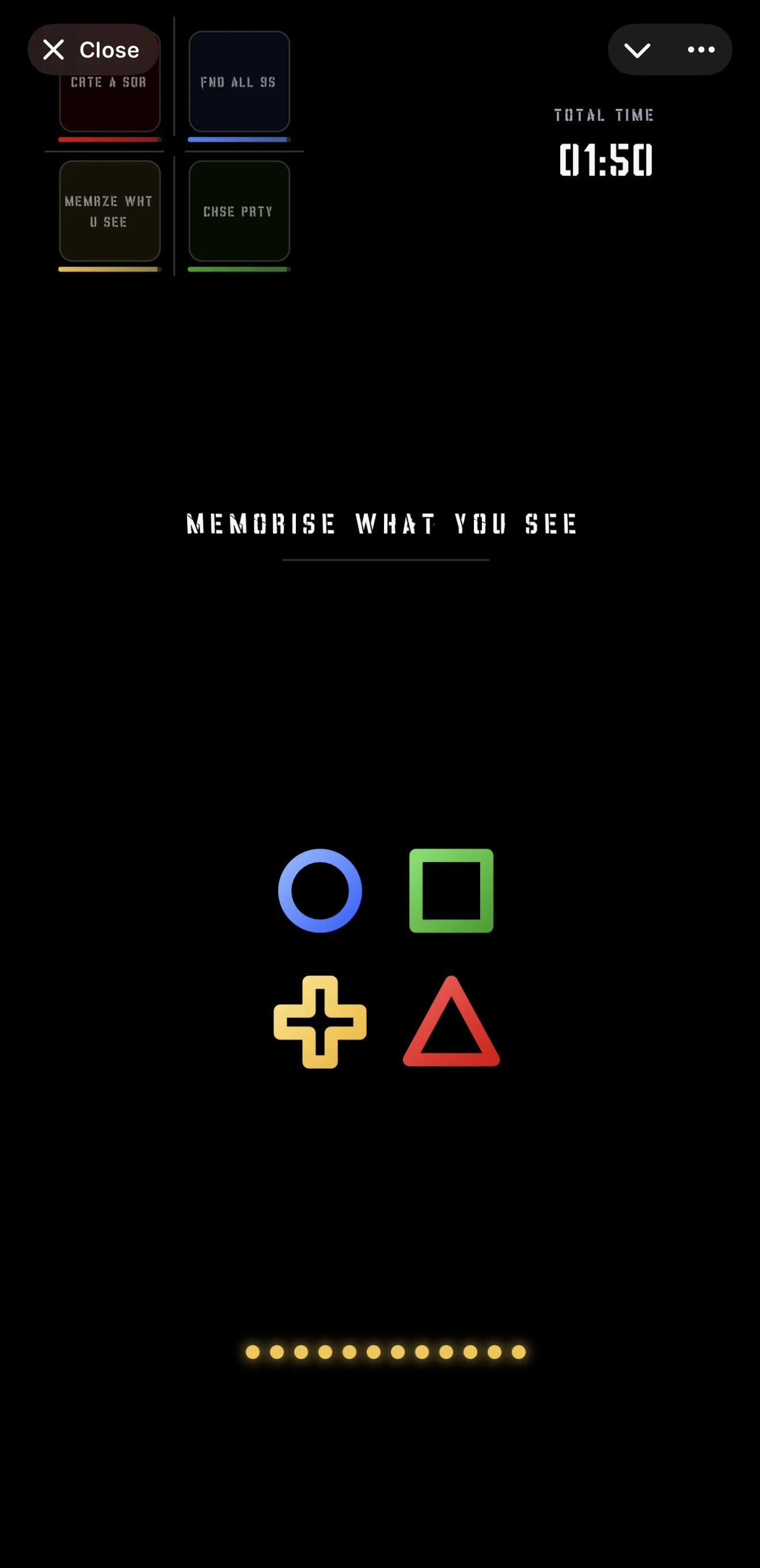The height and width of the screenshot is (1568, 760).
Task: Close the game overlay
Action: (x=93, y=50)
